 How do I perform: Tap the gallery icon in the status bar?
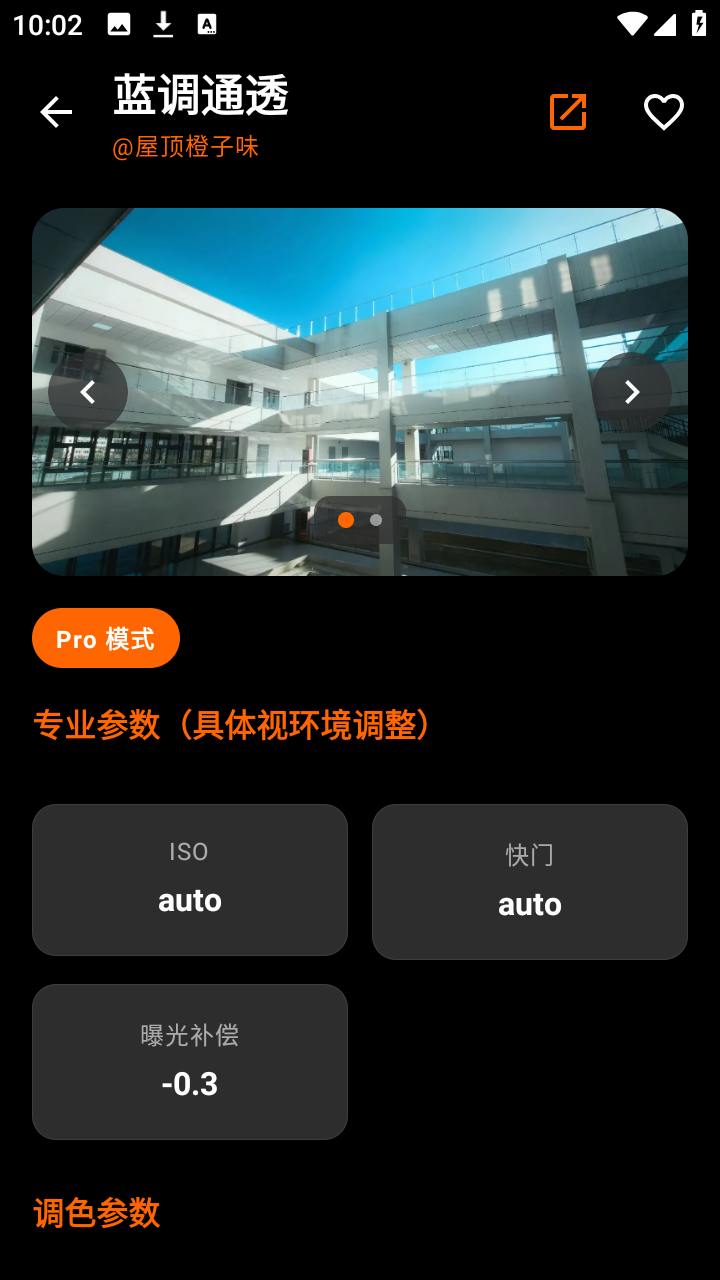pyautogui.click(x=117, y=22)
